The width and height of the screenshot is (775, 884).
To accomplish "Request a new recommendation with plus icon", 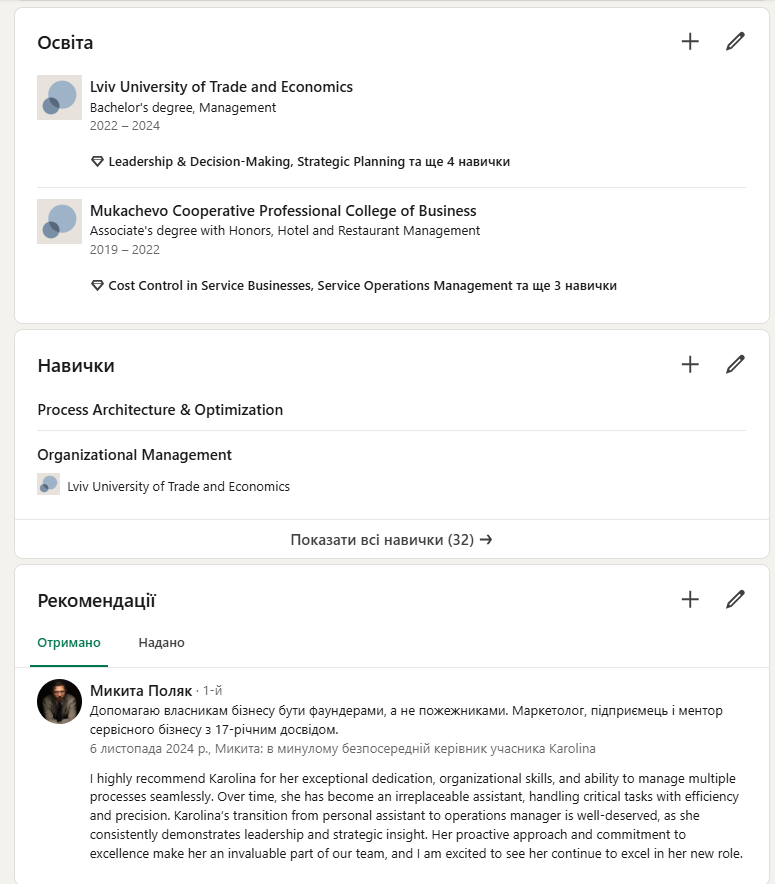I will coord(690,599).
